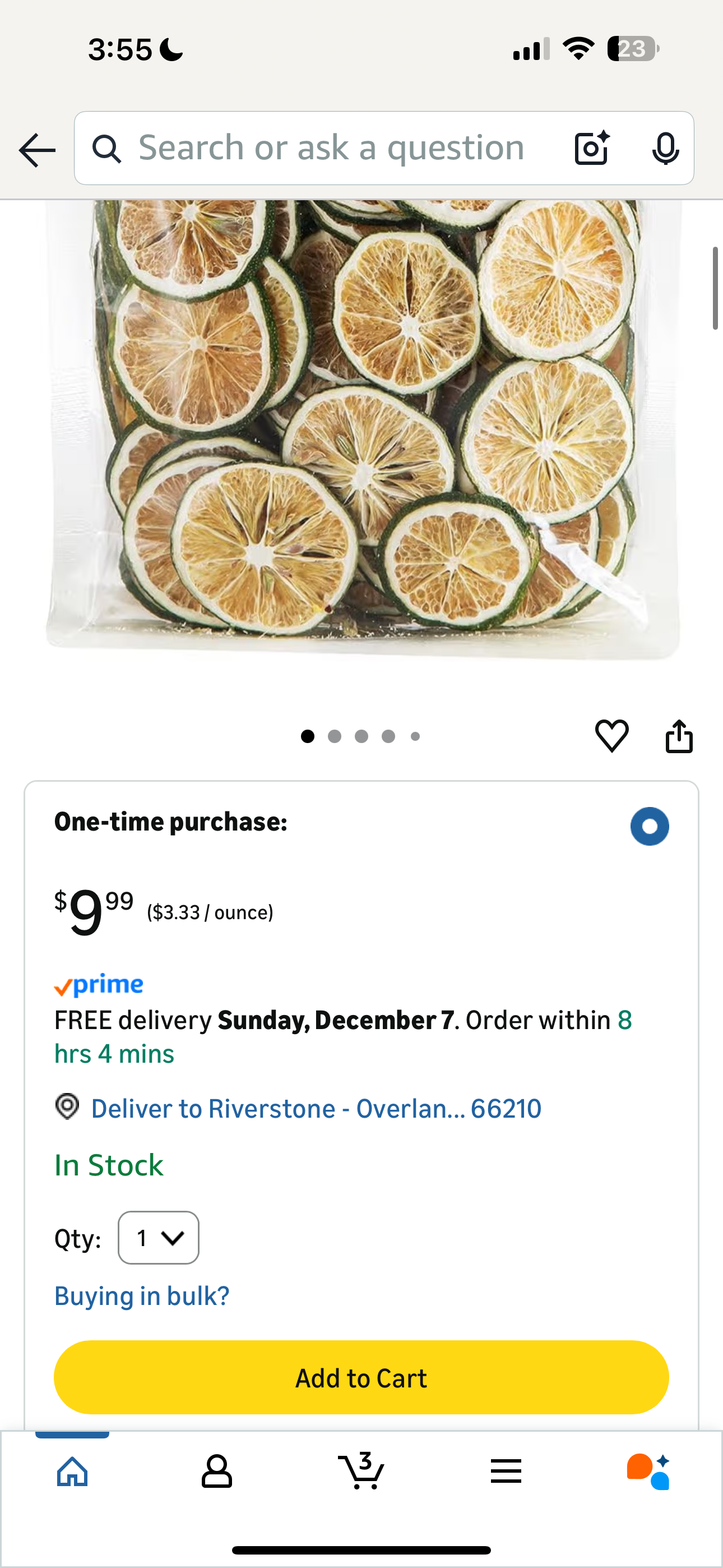Open visual search with the camera icon
Viewport: 723px width, 1568px height.
pyautogui.click(x=591, y=148)
